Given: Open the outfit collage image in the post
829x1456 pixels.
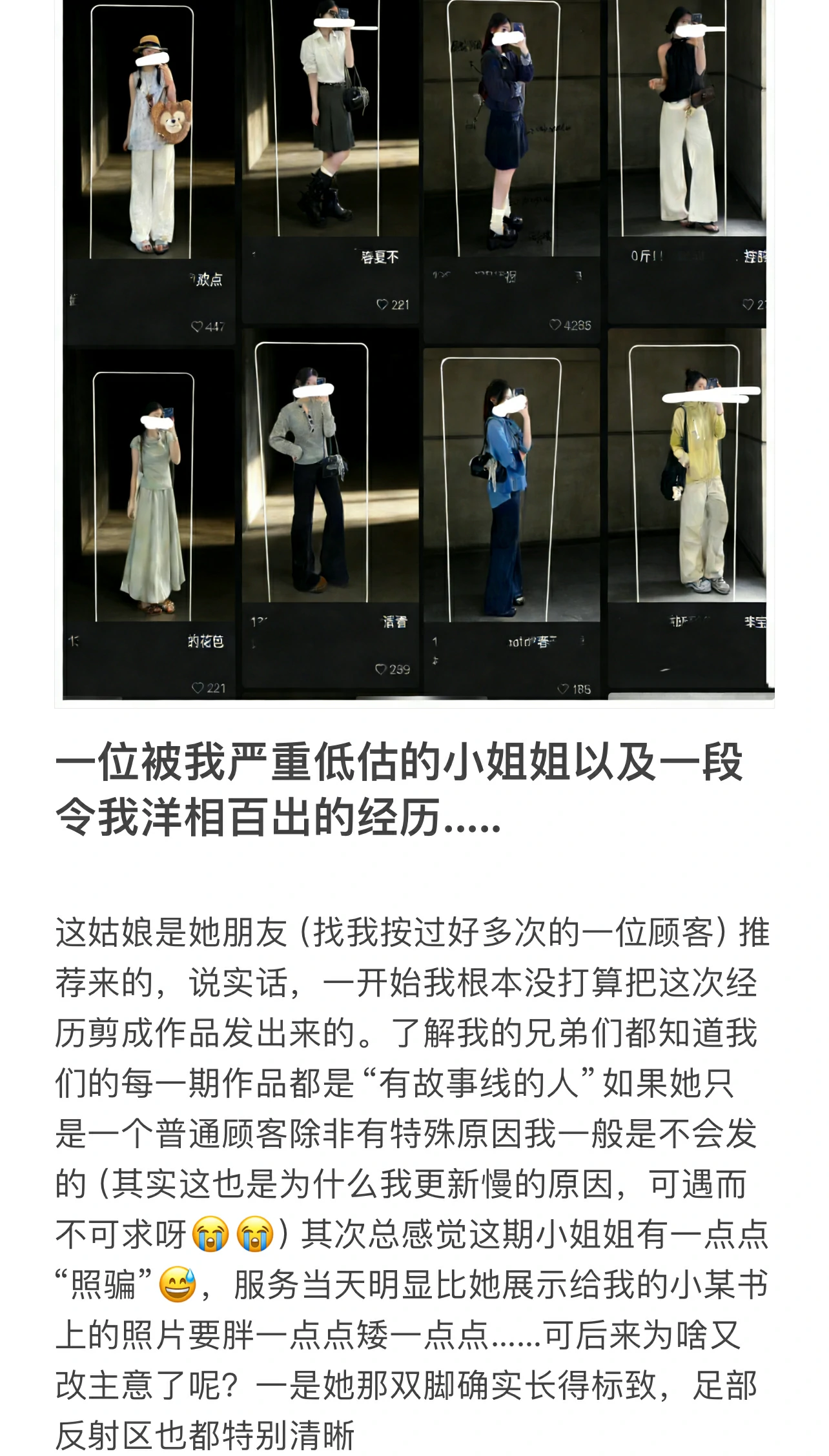Looking at the screenshot, I should [414, 349].
